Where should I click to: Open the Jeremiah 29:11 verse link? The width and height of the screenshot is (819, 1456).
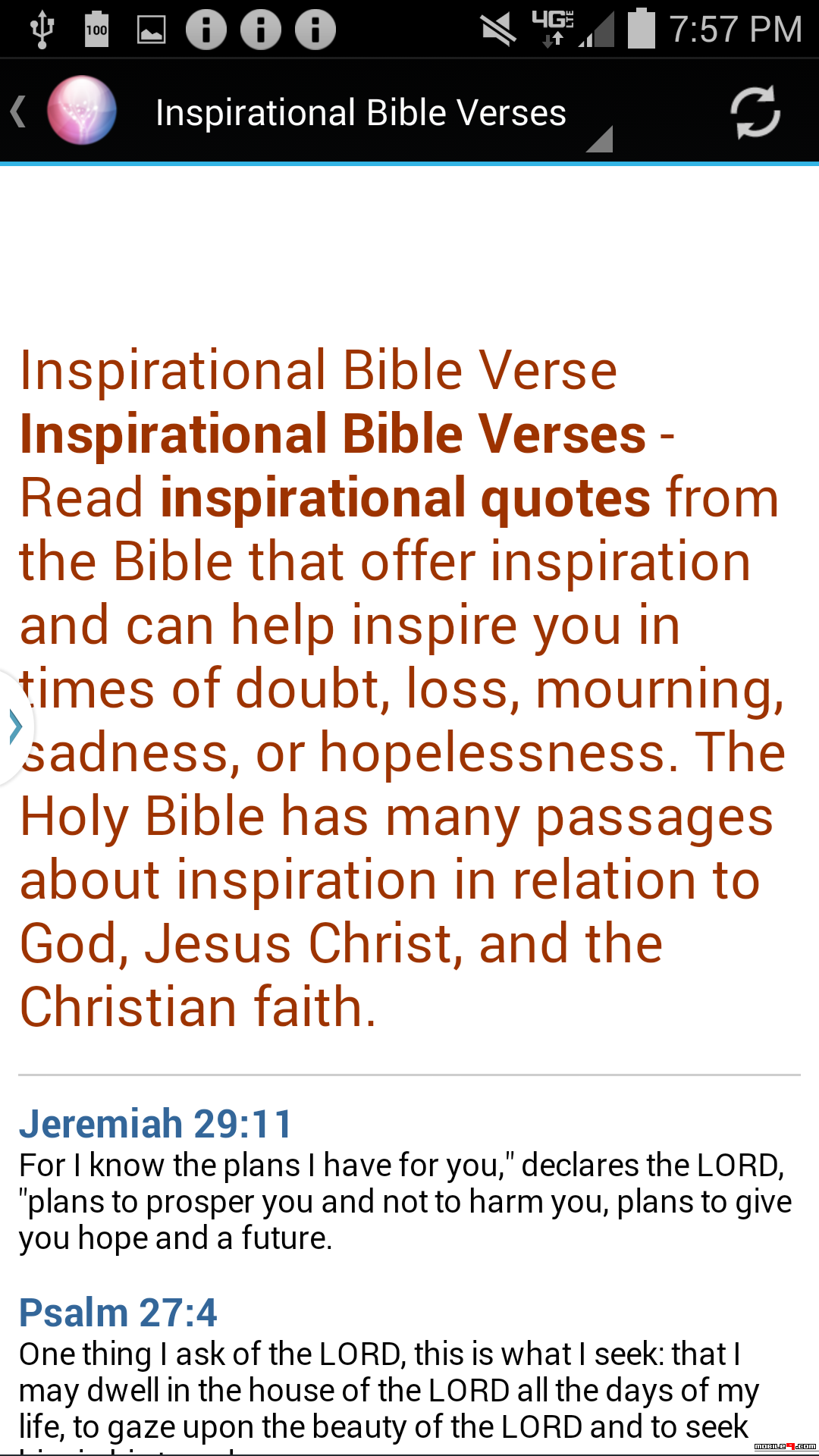click(155, 1123)
